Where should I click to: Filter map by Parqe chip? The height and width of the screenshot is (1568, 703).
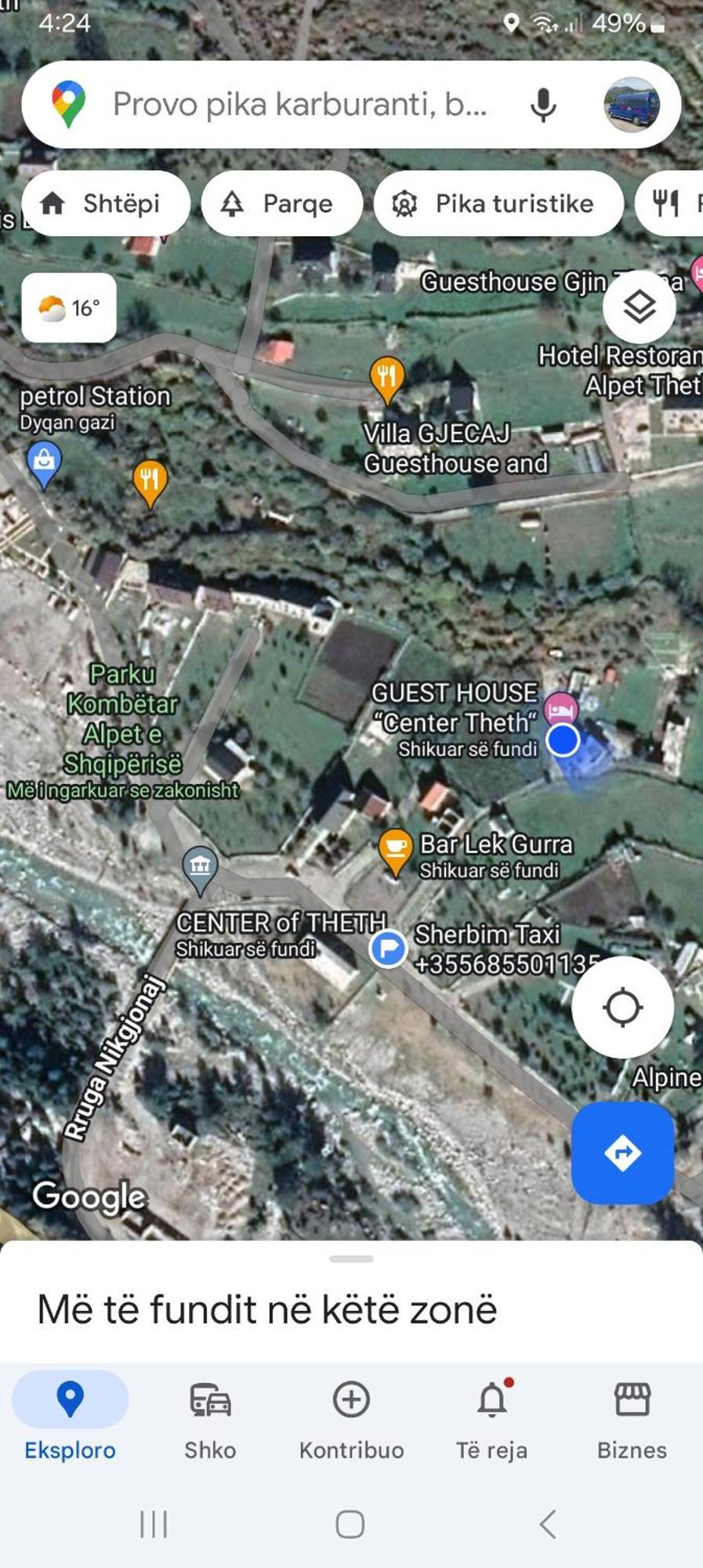[x=282, y=204]
